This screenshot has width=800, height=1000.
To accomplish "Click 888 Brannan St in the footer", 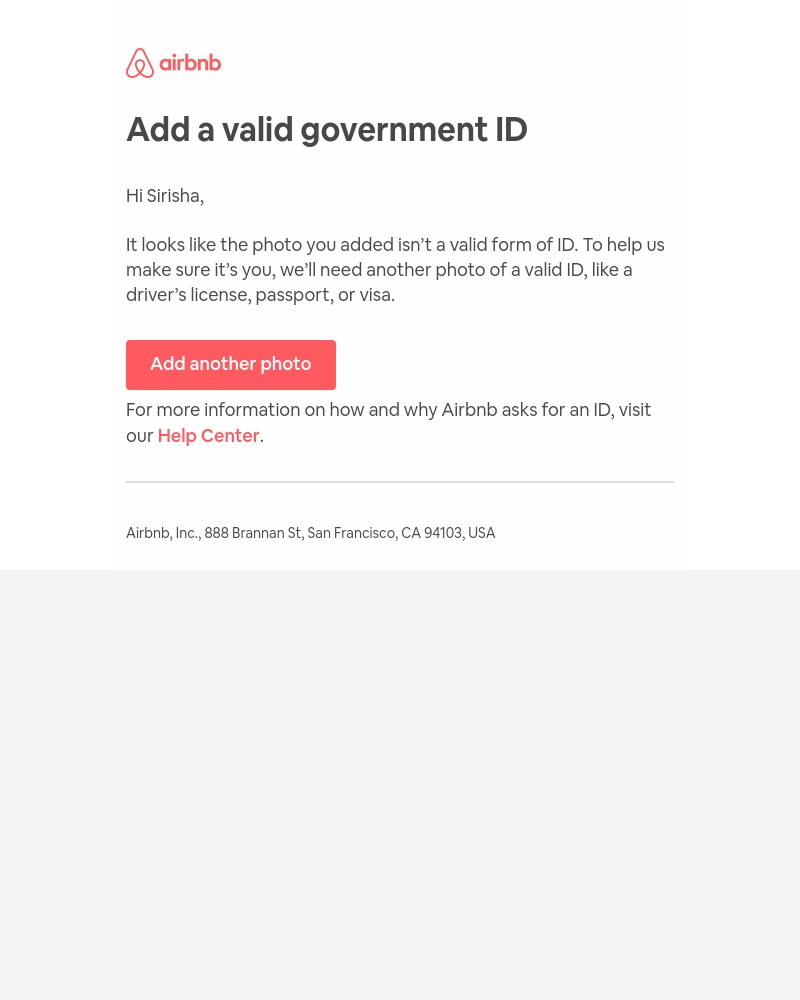I will click(252, 532).
